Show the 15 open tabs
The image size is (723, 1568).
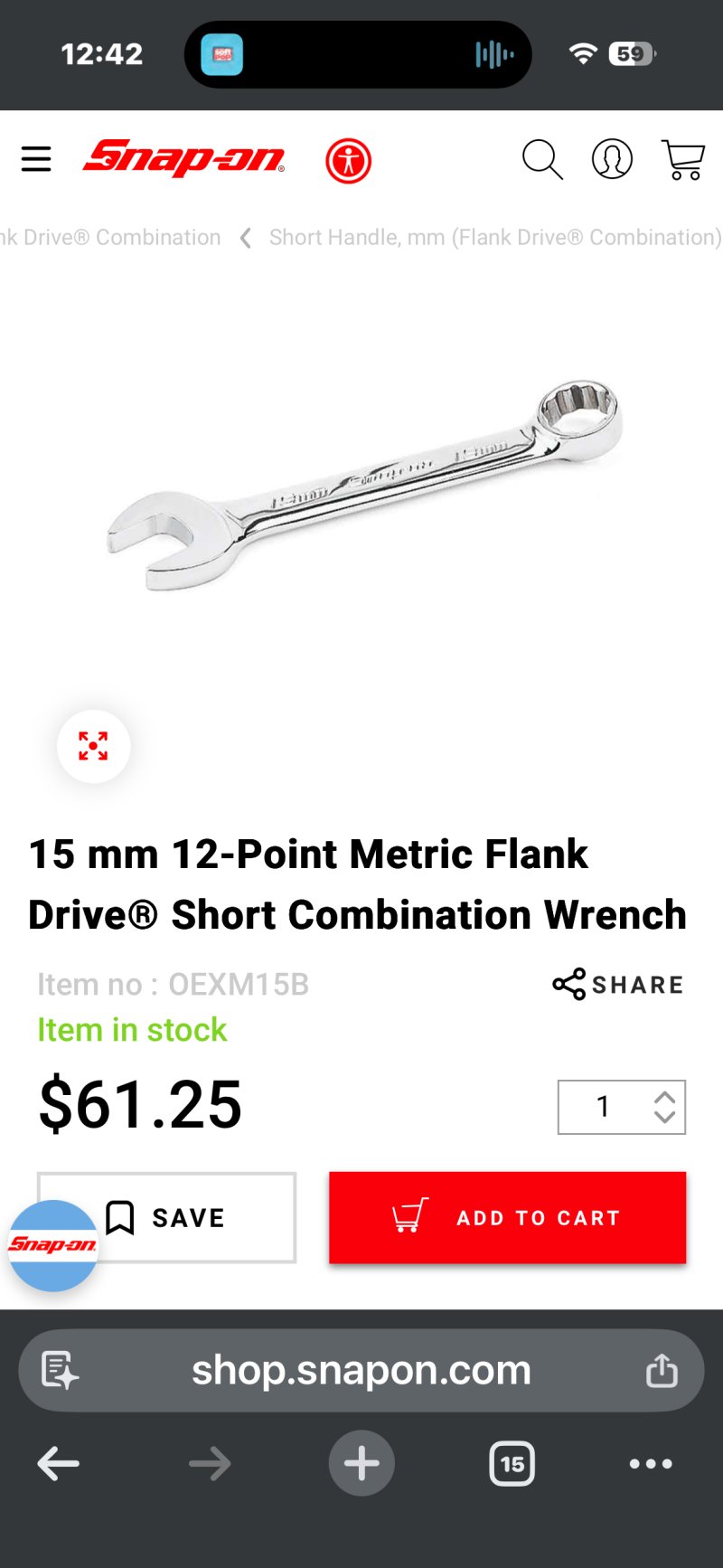(512, 1463)
